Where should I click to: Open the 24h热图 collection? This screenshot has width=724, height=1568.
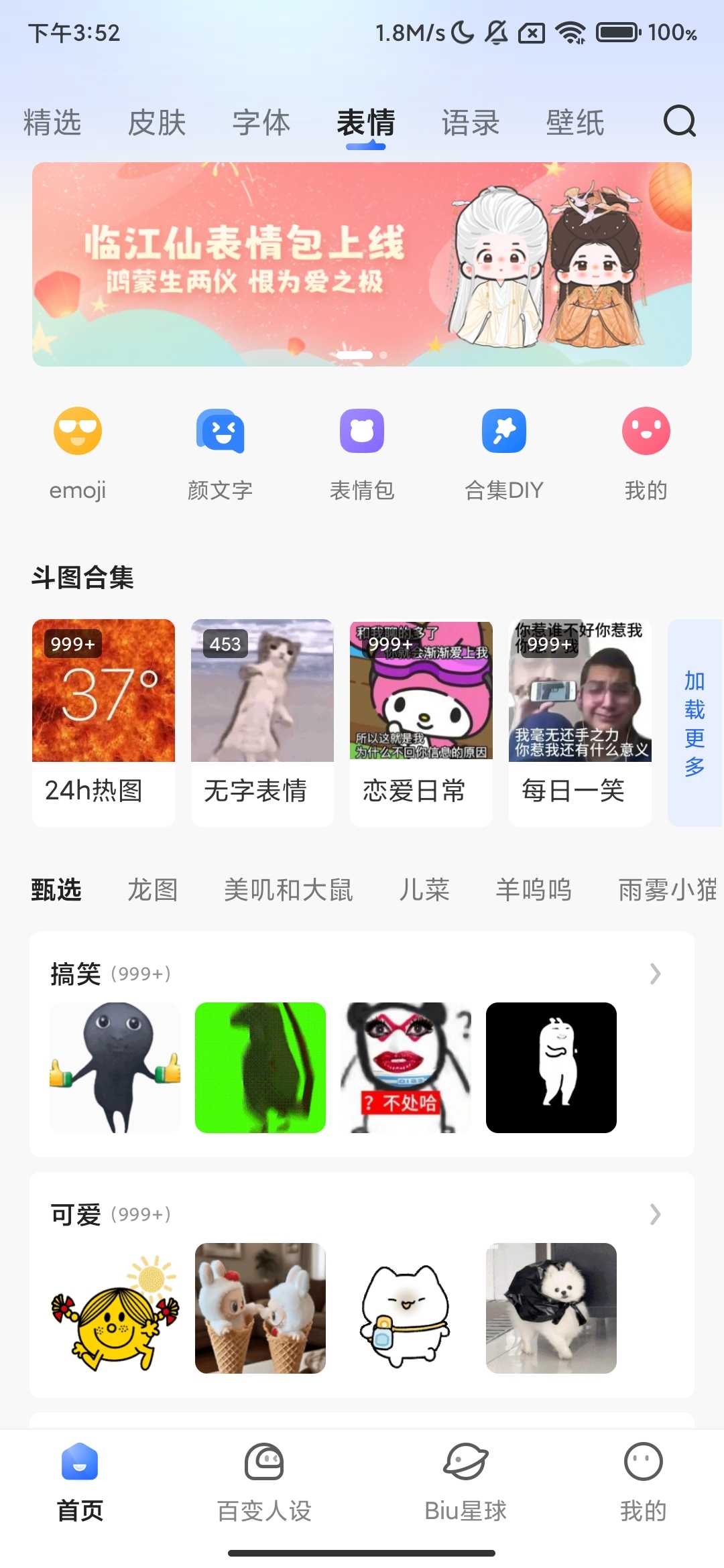(x=103, y=690)
